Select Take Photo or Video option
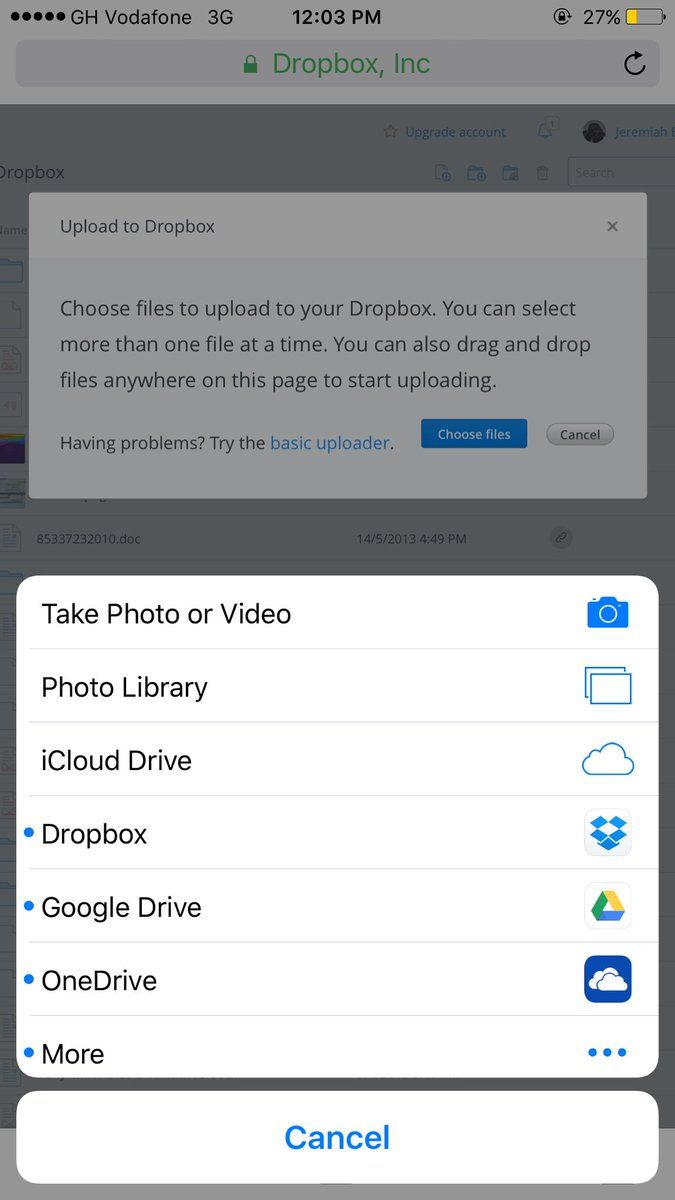 point(337,613)
